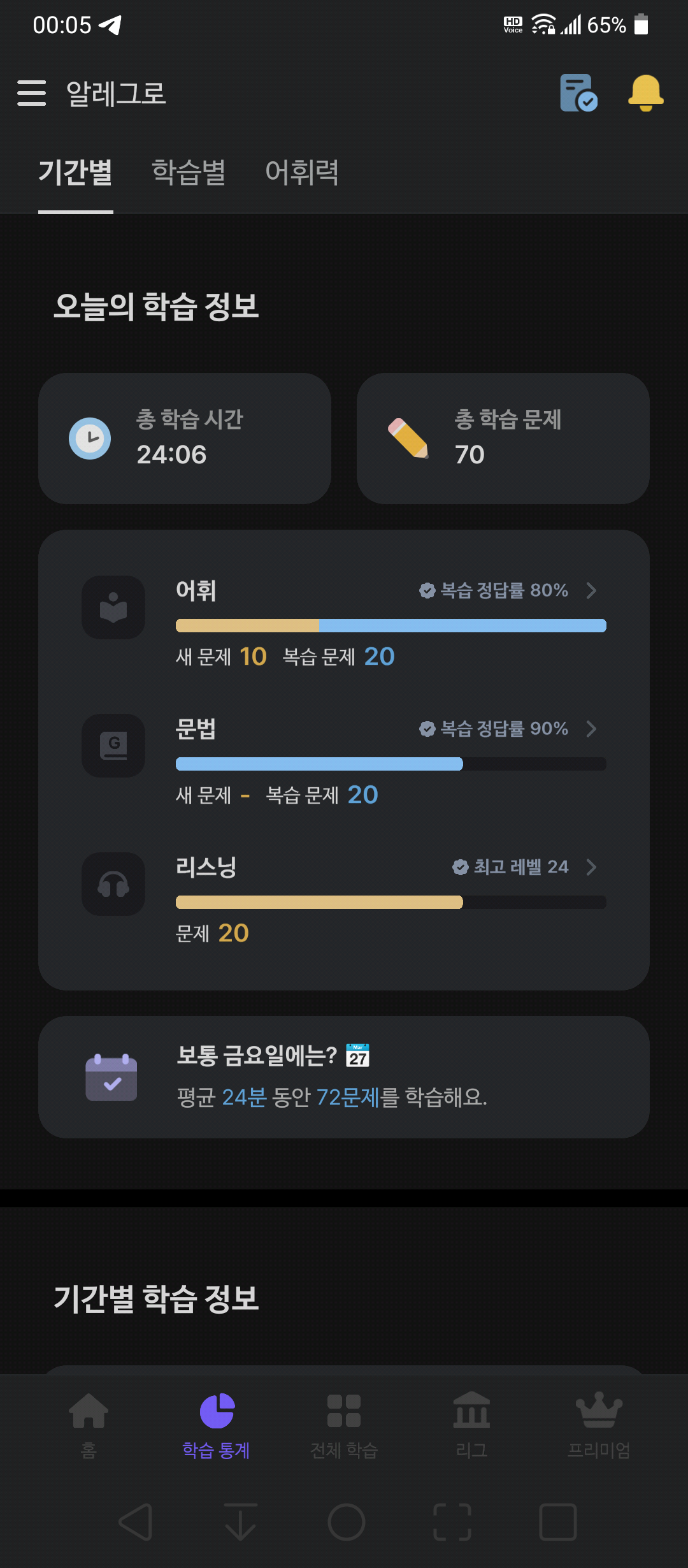Select the 기간별 tab
Viewport: 688px width, 1568px height.
[x=76, y=172]
